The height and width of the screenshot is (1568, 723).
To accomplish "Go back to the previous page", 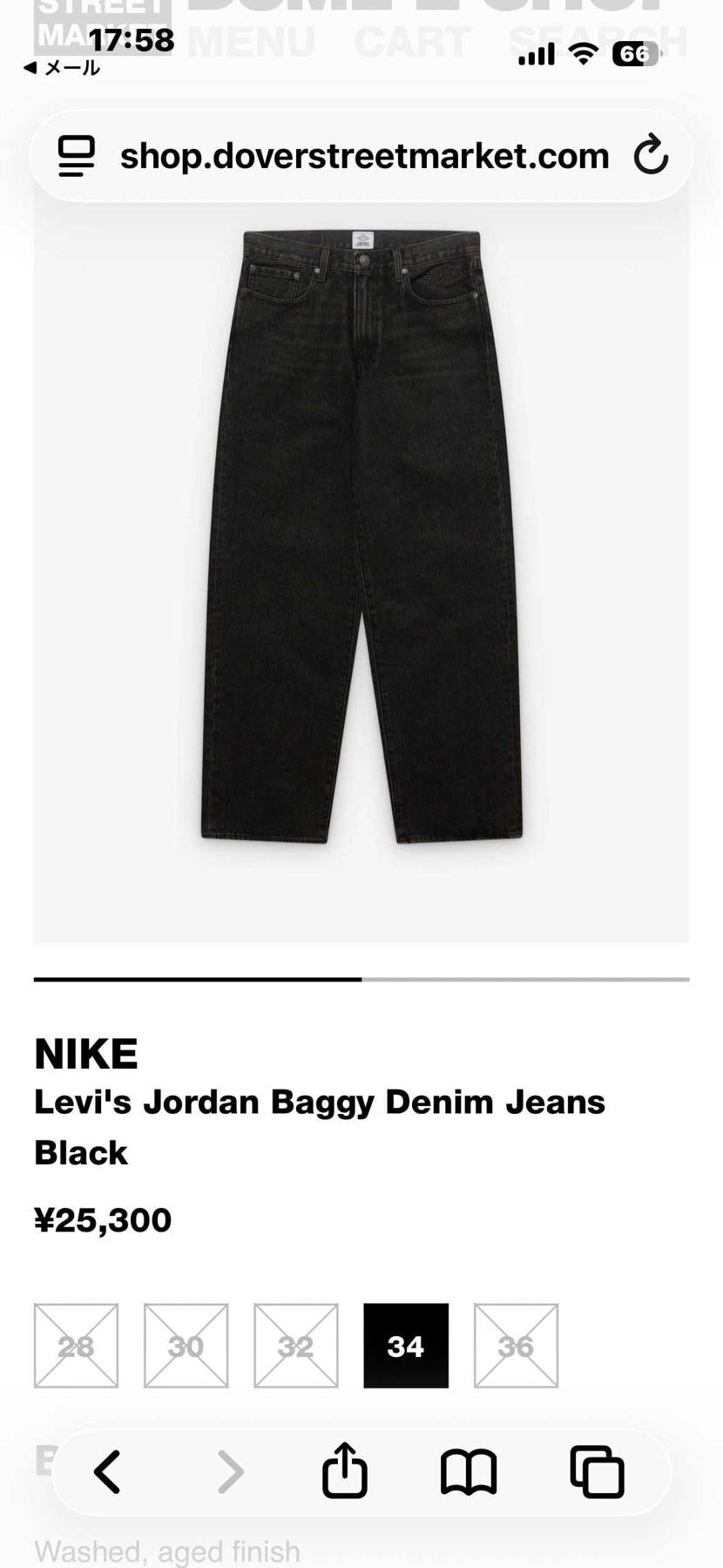I will coord(107,1472).
